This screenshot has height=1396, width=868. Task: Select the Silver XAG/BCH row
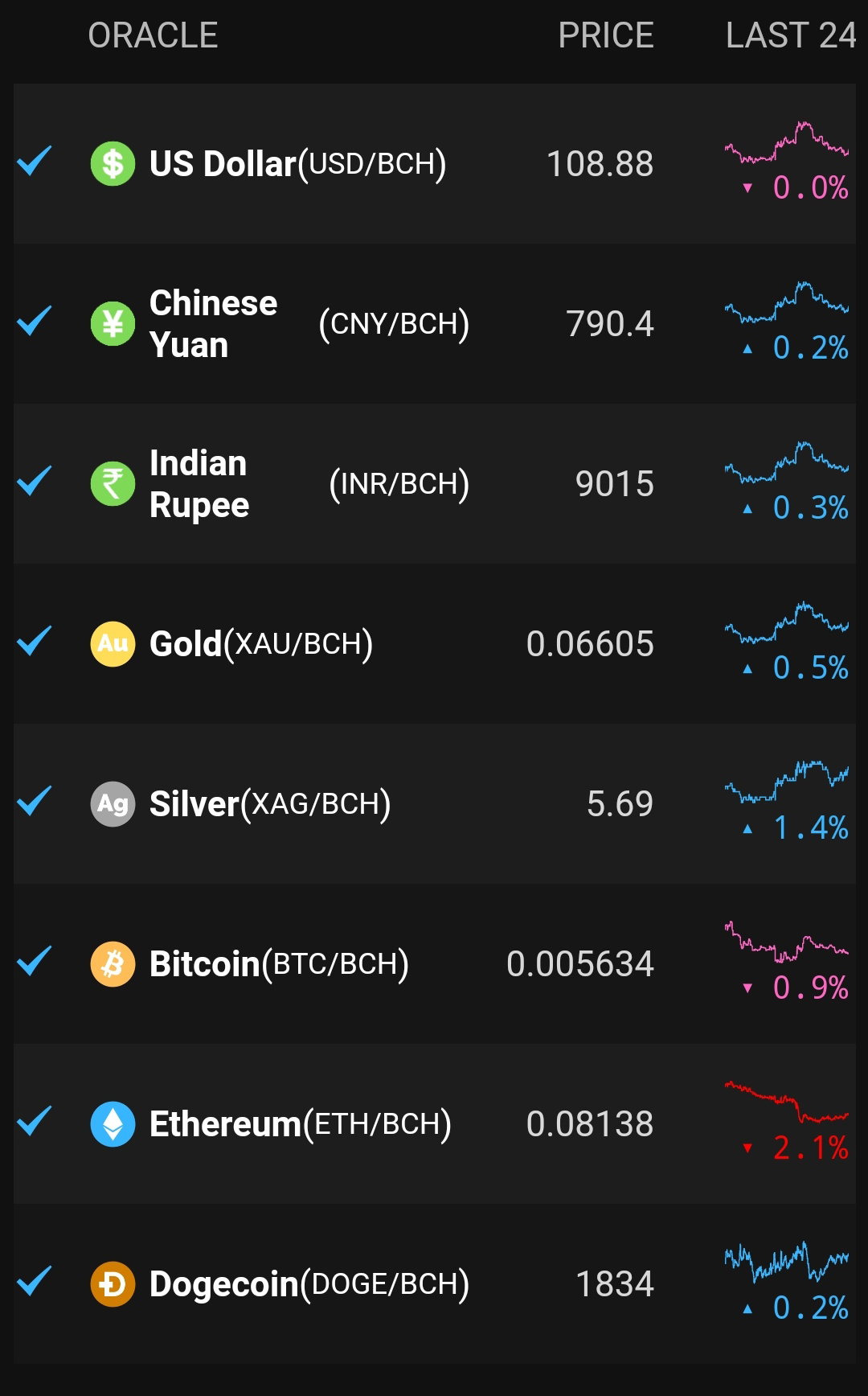click(x=434, y=803)
